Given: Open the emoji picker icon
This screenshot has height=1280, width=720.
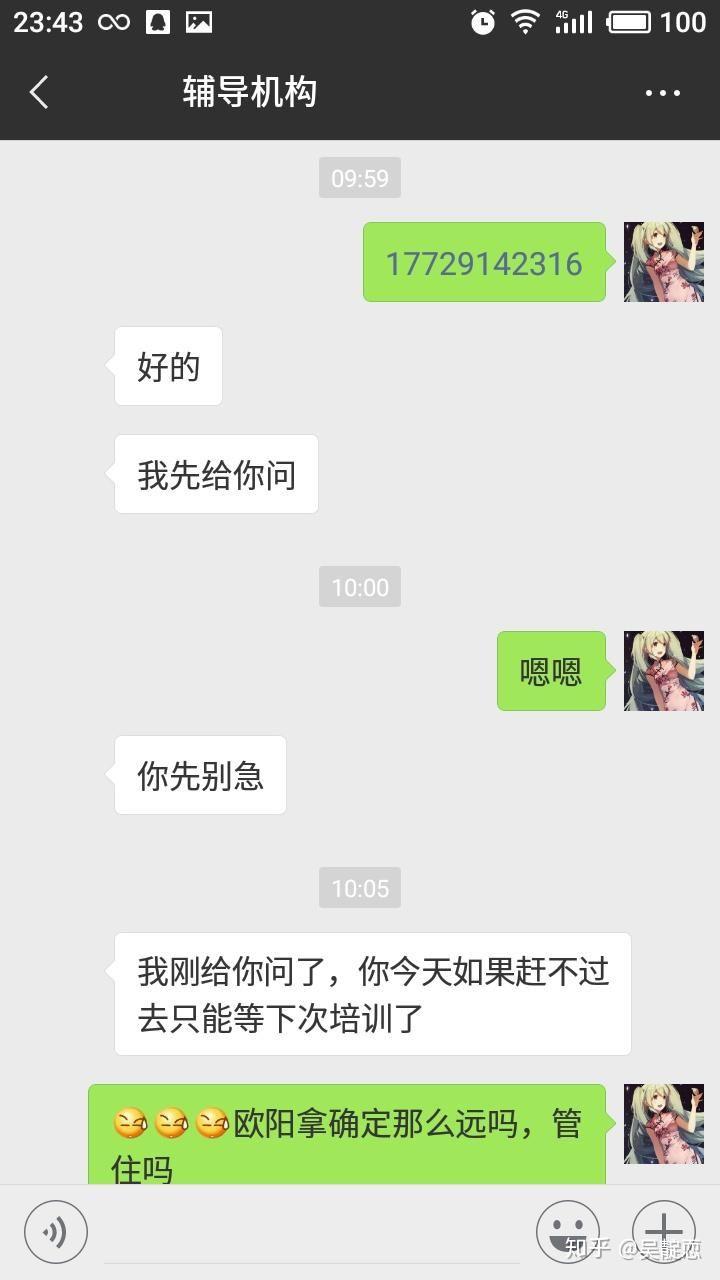Looking at the screenshot, I should 566,1231.
